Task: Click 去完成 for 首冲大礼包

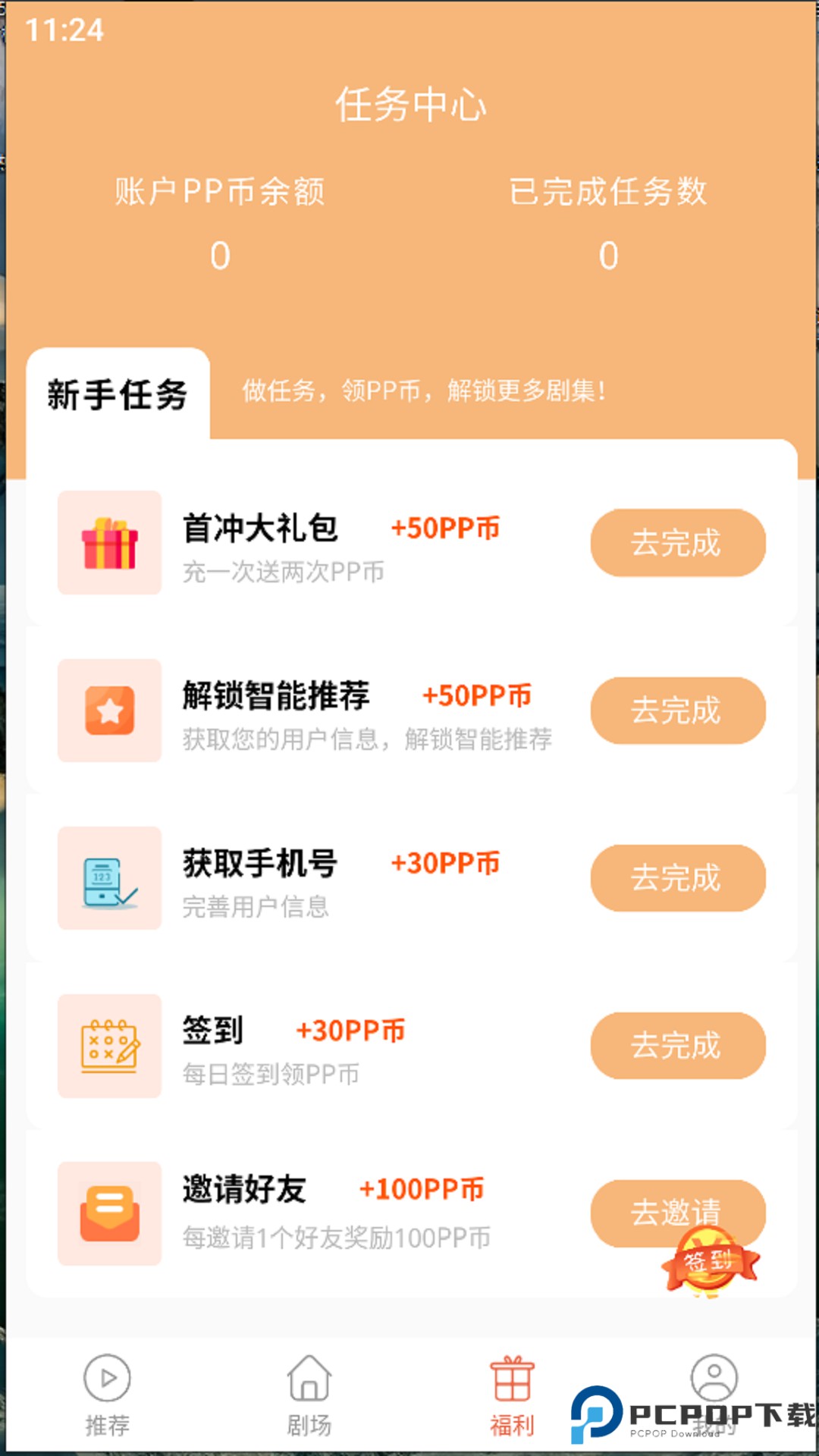Action: pyautogui.click(x=677, y=543)
